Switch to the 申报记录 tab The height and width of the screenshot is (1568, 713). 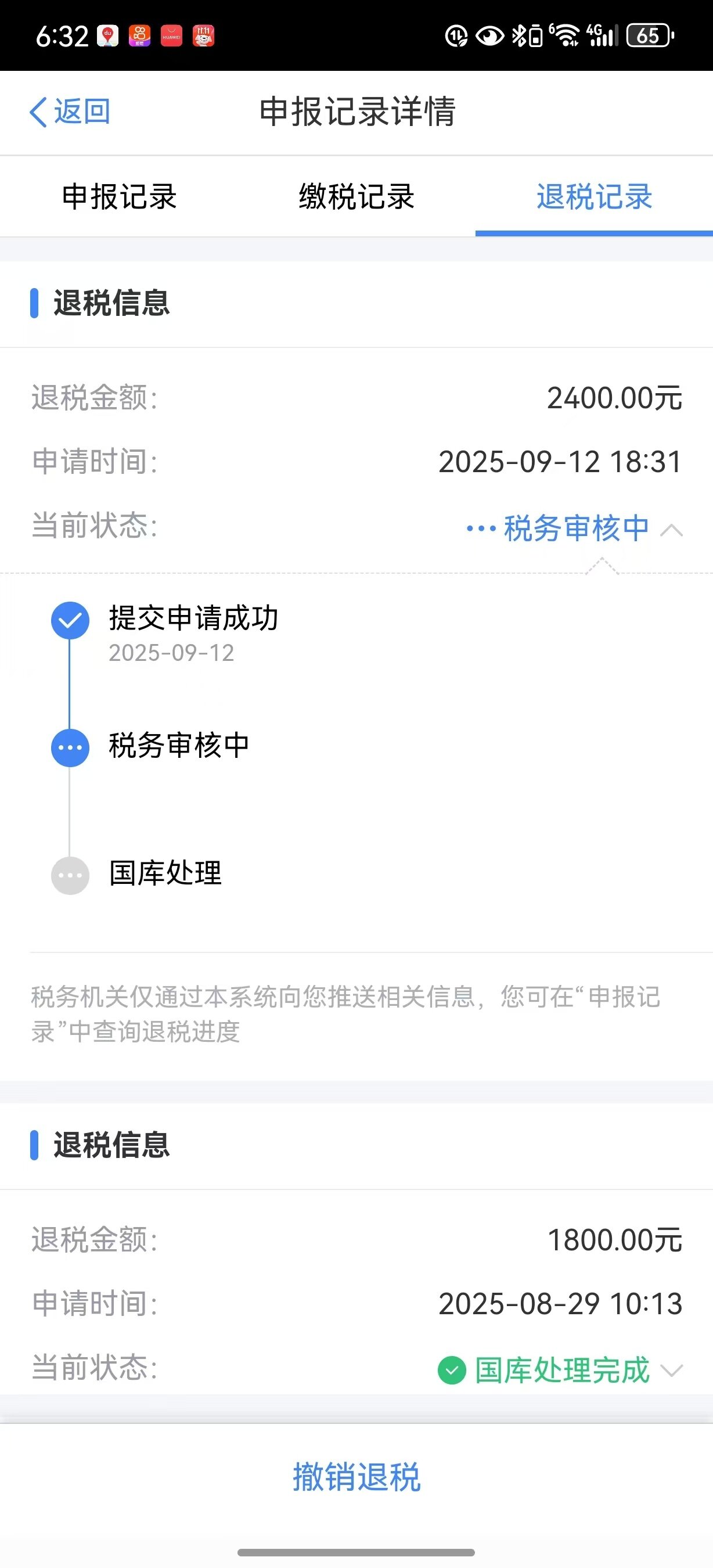119,197
